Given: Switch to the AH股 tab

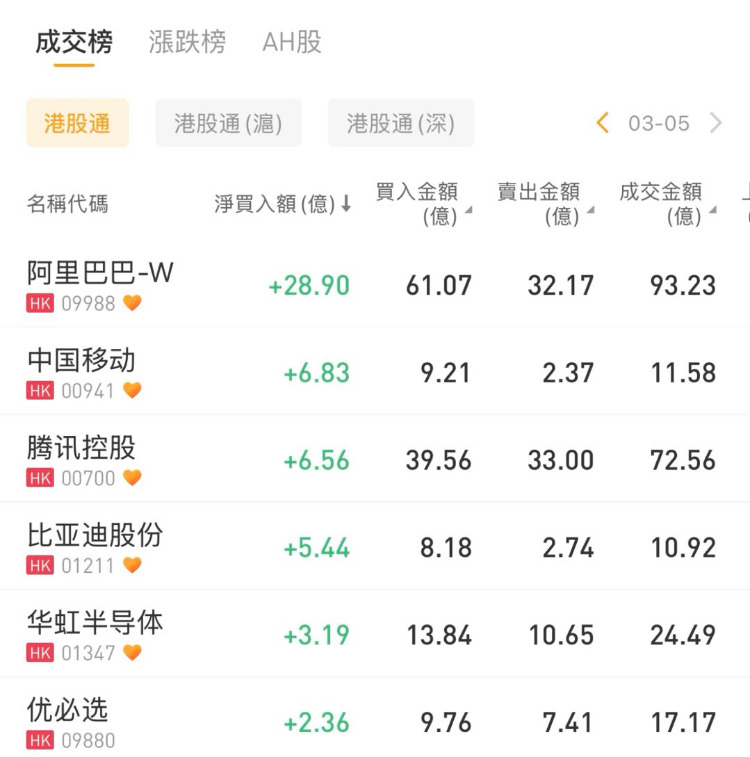Looking at the screenshot, I should coord(292,42).
